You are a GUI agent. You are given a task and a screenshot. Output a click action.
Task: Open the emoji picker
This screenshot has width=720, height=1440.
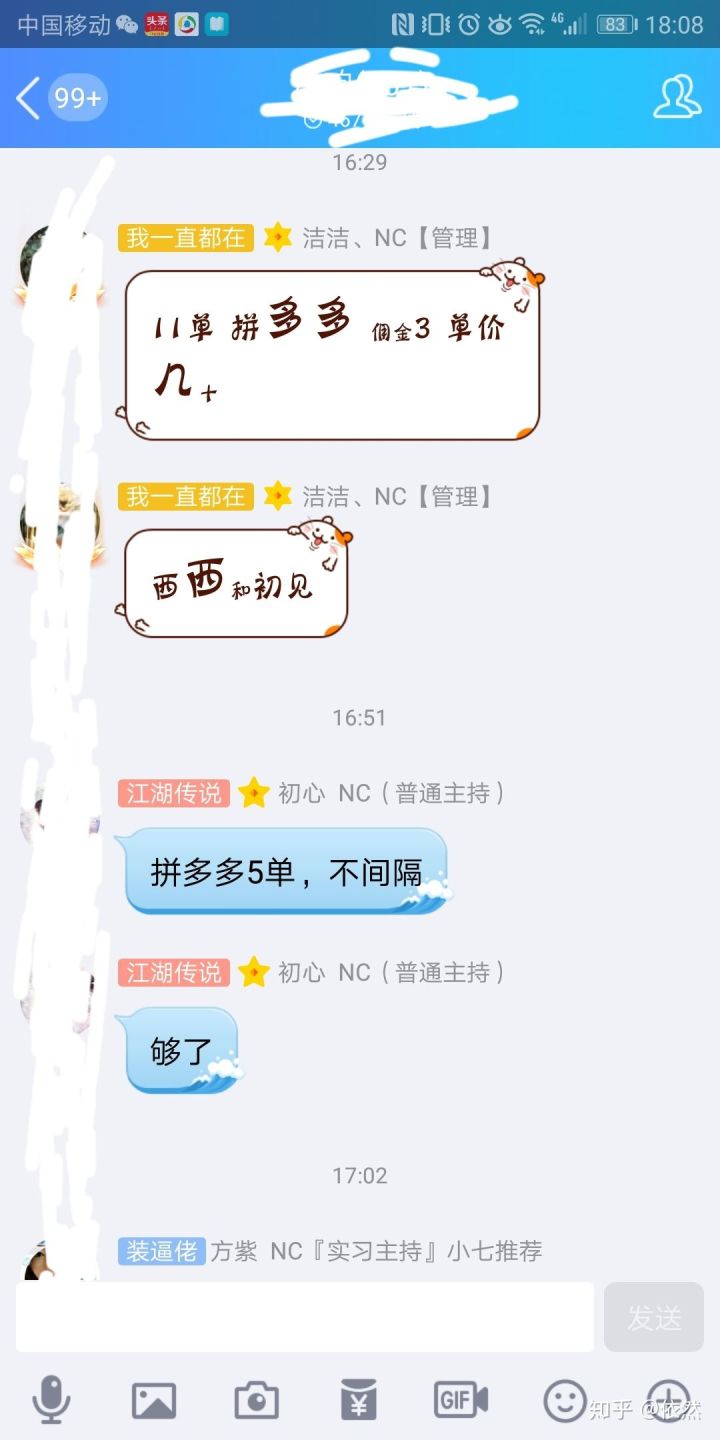tap(564, 1400)
